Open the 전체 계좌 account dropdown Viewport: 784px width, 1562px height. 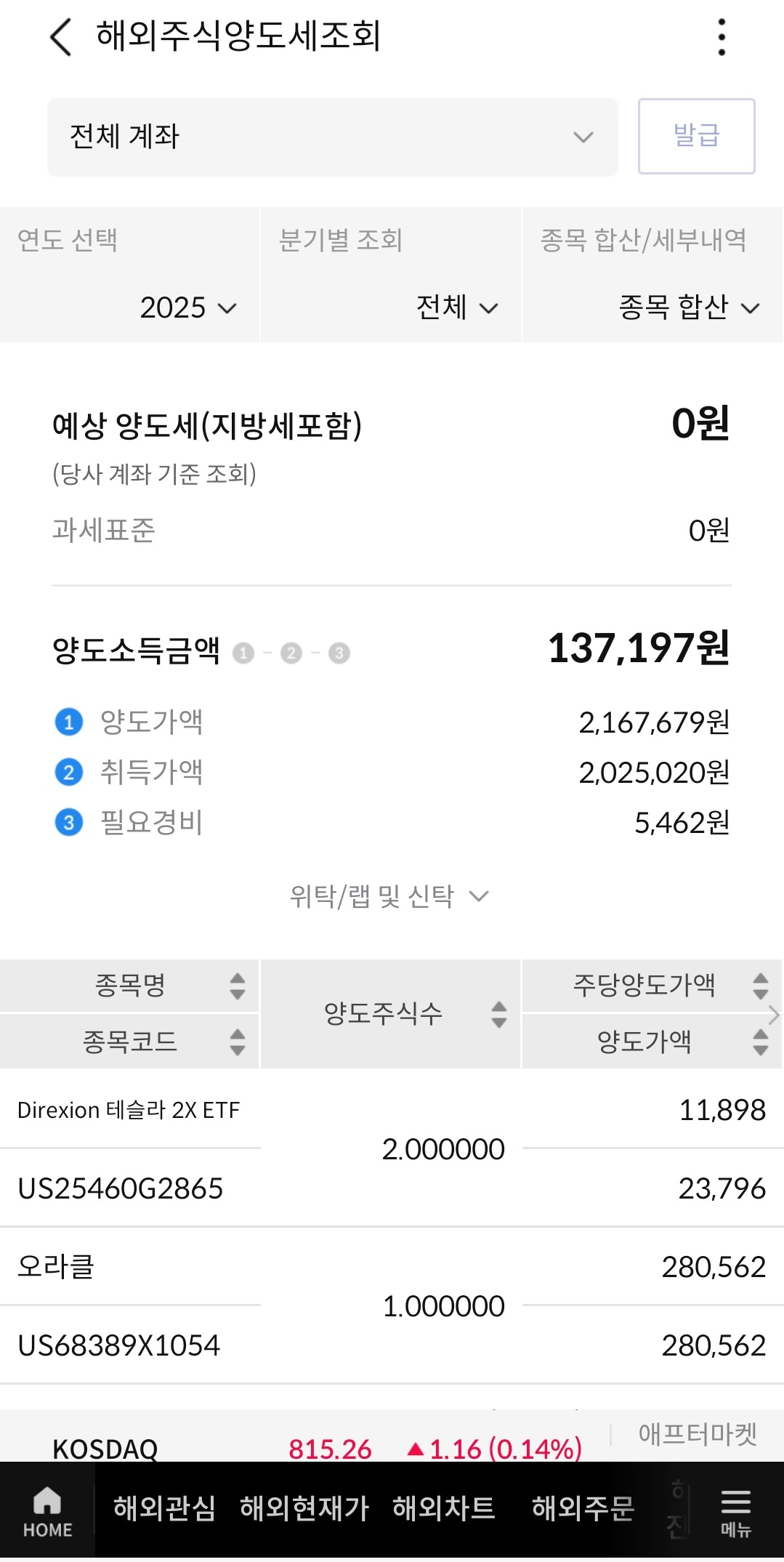coord(331,137)
